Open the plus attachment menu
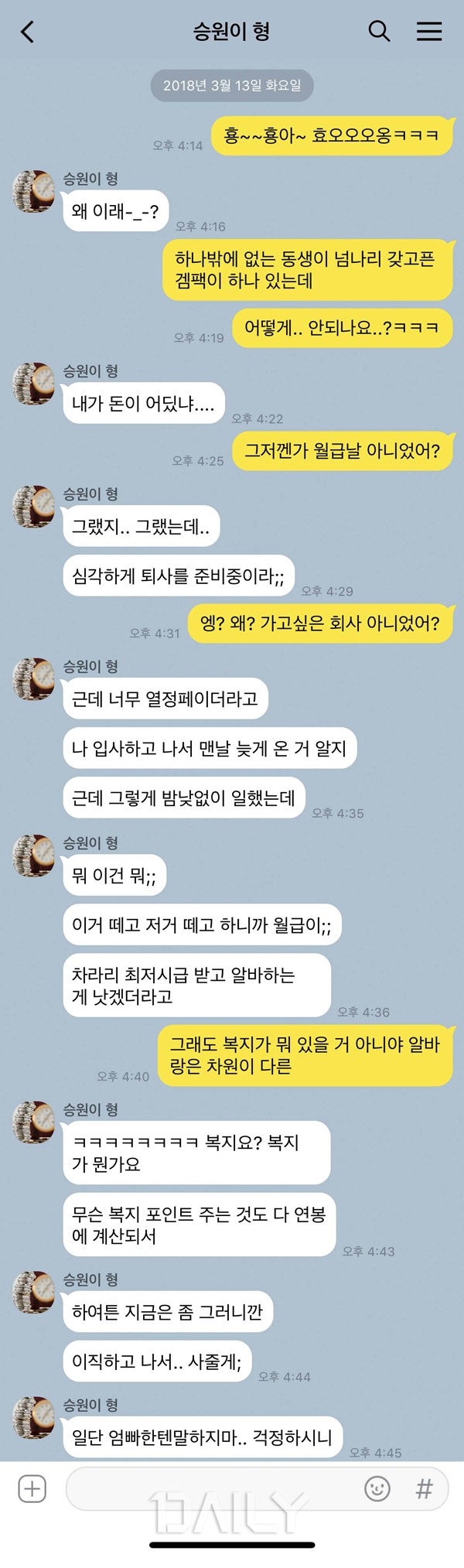 tap(32, 1488)
